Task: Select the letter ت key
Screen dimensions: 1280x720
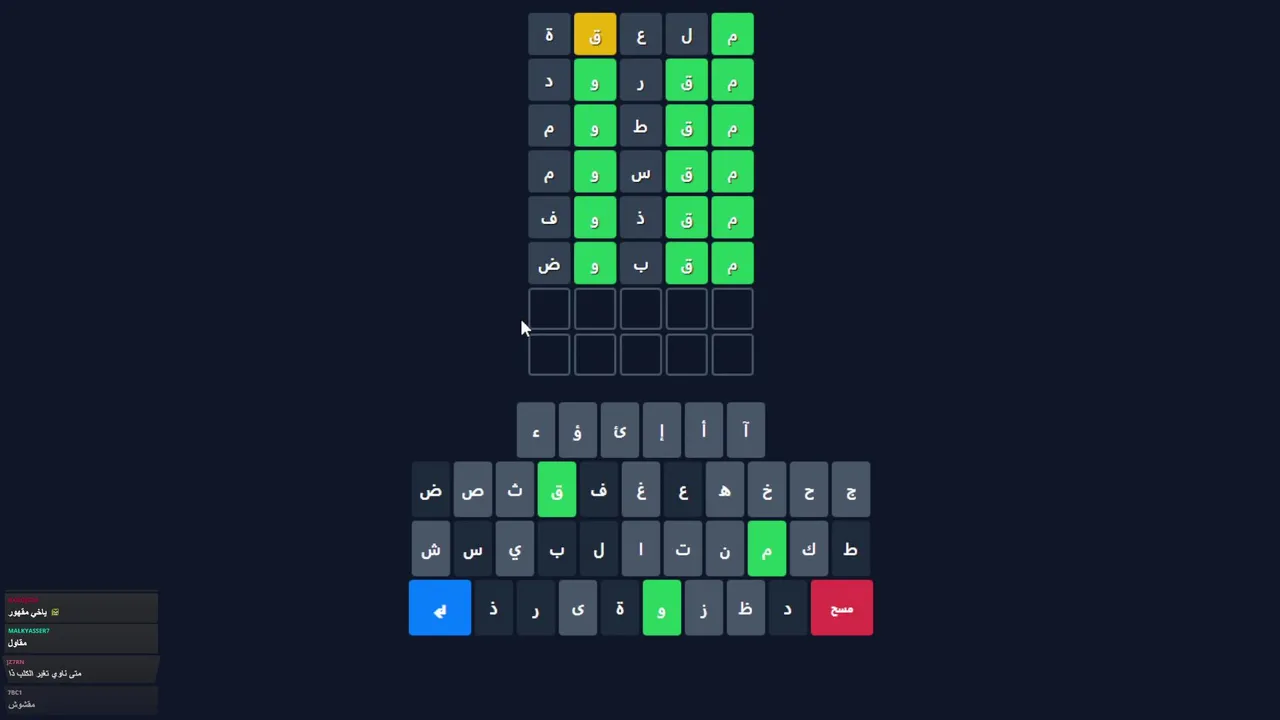Action: click(x=683, y=549)
